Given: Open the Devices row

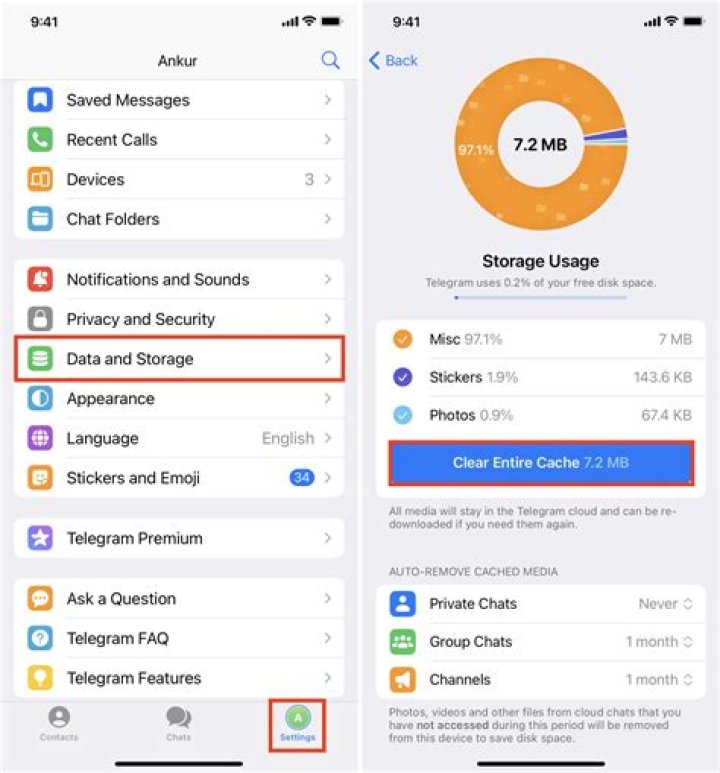Looking at the screenshot, I should (x=180, y=180).
